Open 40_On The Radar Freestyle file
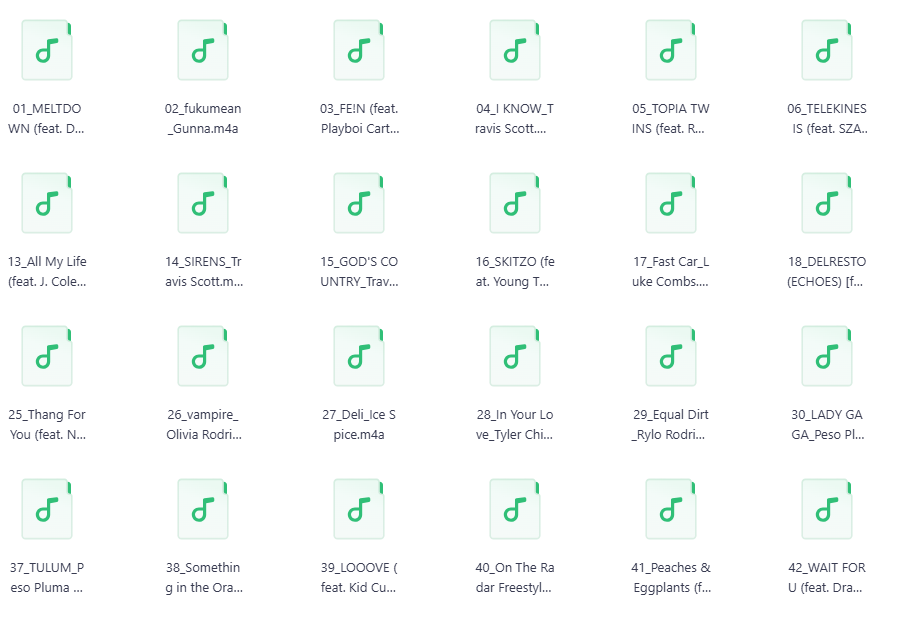This screenshot has width=901, height=631. (x=515, y=510)
